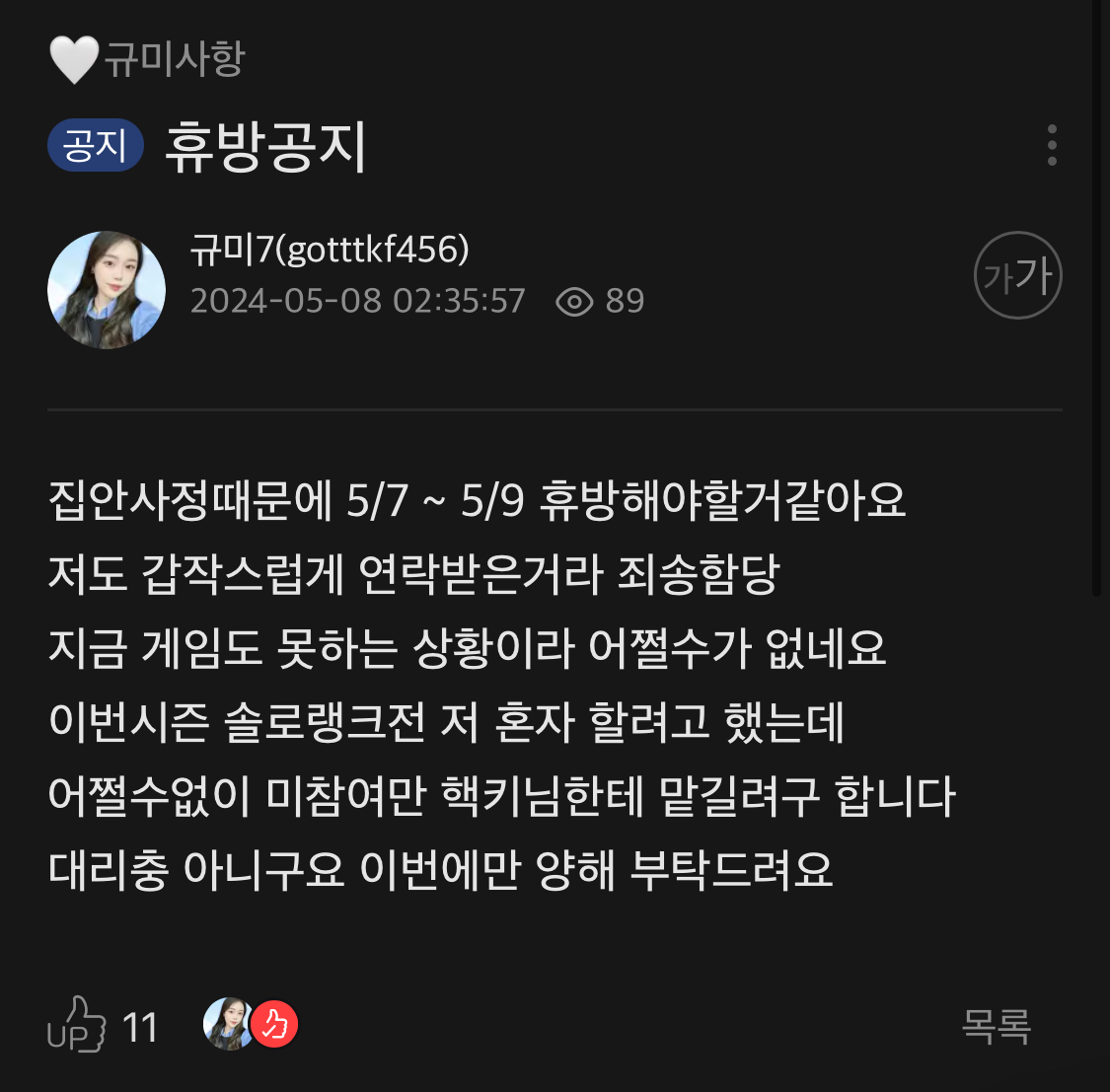The width and height of the screenshot is (1110, 1092).
Task: Open the 목록 post list
Action: click(996, 1027)
